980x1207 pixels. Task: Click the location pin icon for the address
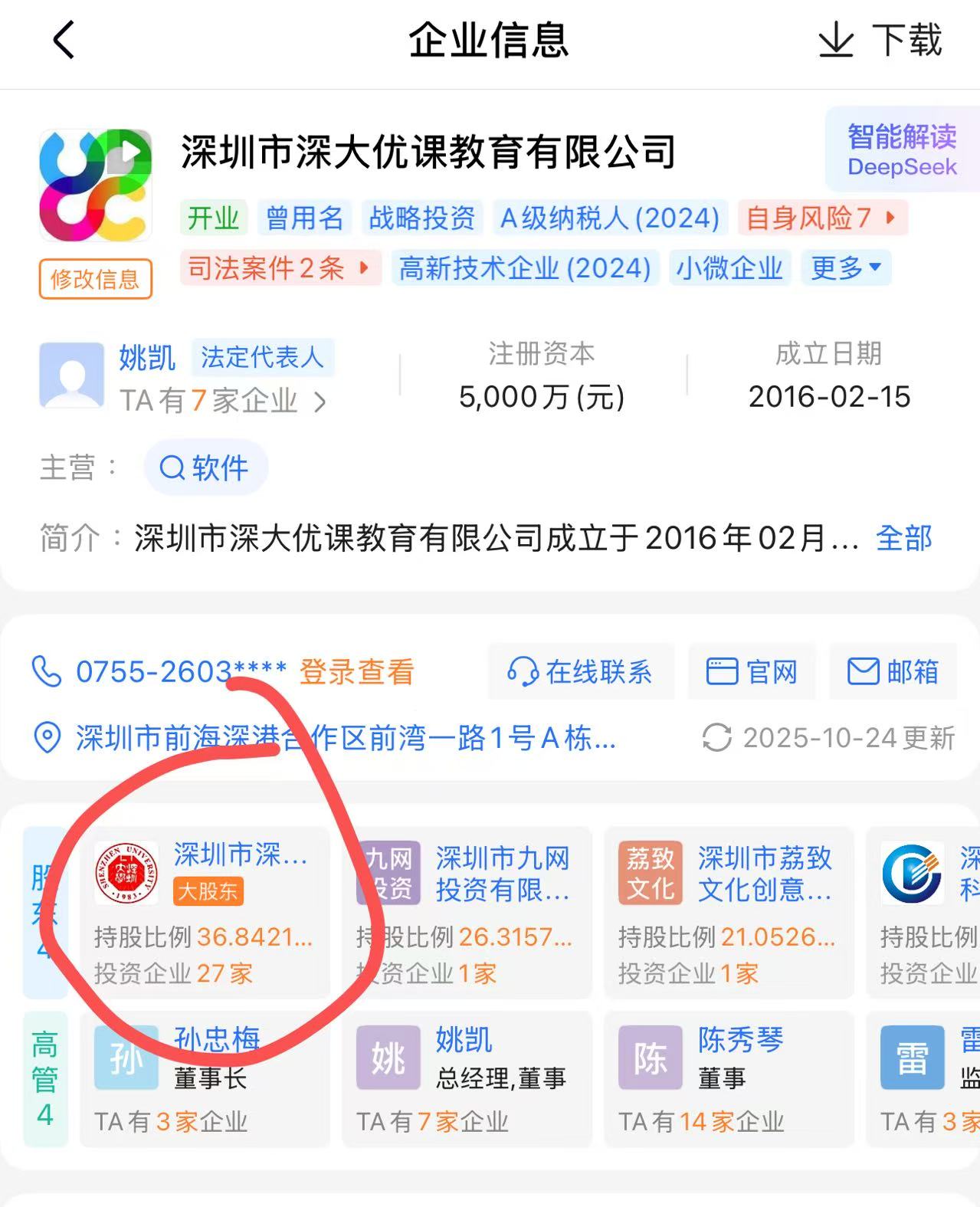pos(46,738)
